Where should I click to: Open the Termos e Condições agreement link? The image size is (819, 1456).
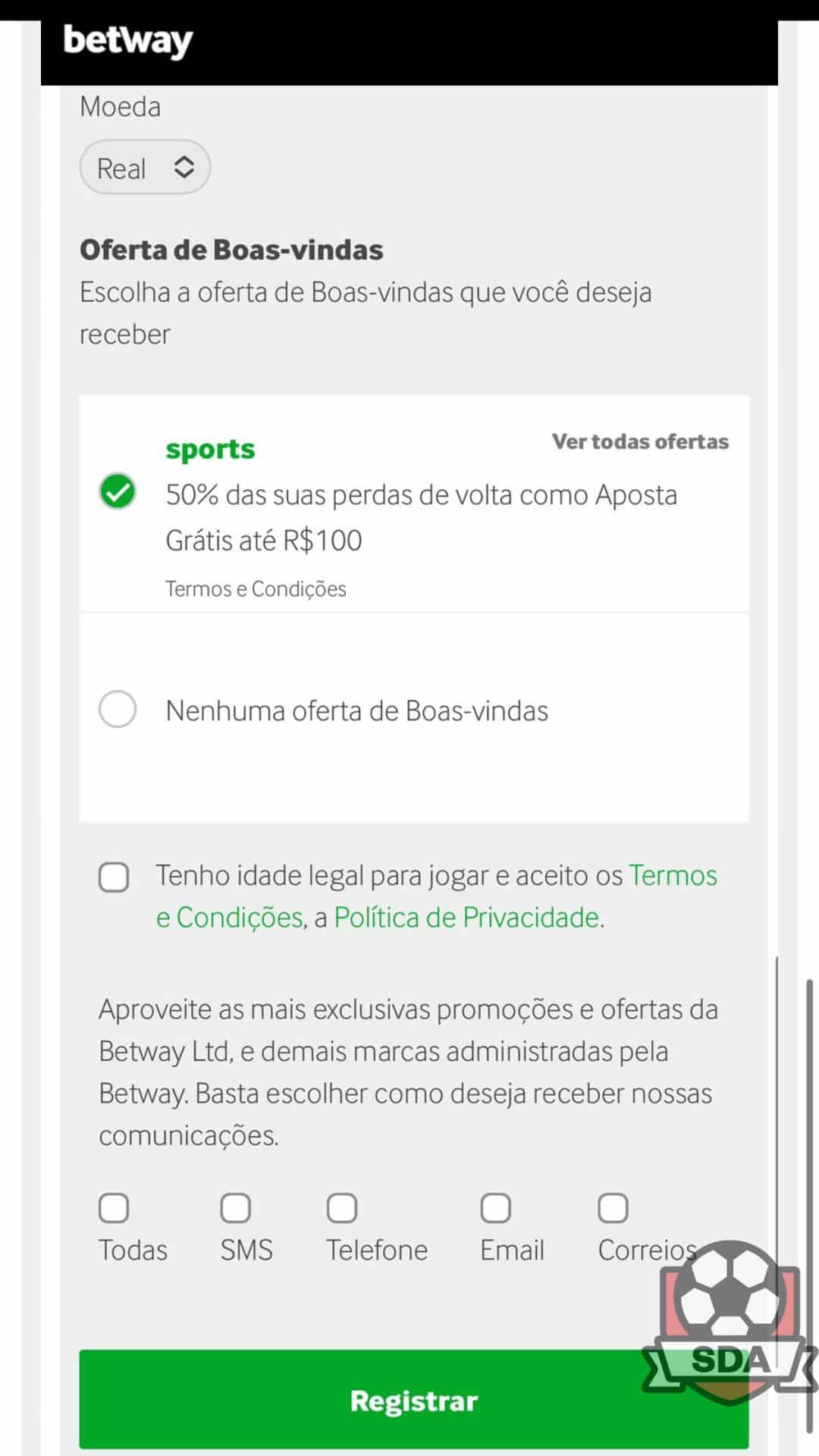437,896
